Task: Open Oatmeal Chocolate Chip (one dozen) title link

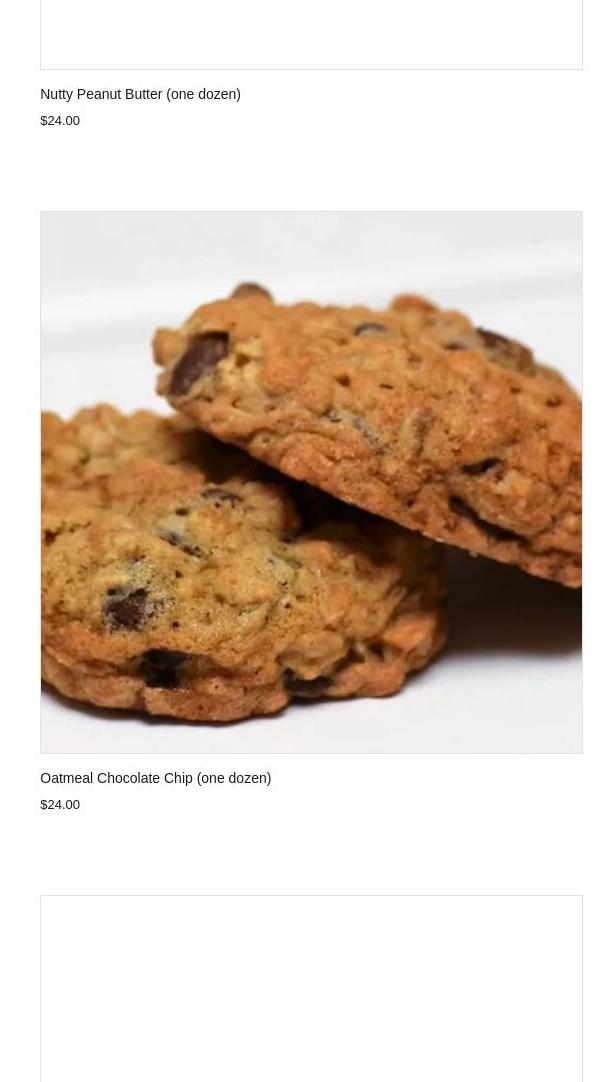Action: [155, 778]
